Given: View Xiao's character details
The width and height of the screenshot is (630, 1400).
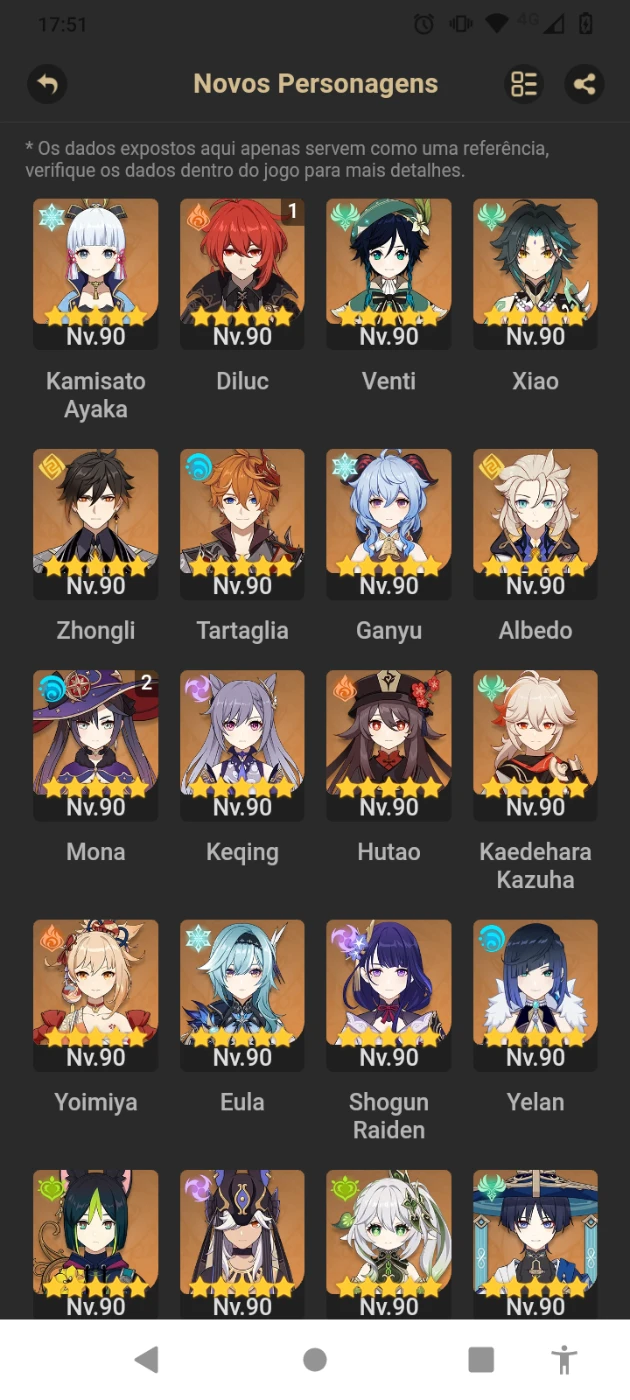Looking at the screenshot, I should click(x=535, y=270).
